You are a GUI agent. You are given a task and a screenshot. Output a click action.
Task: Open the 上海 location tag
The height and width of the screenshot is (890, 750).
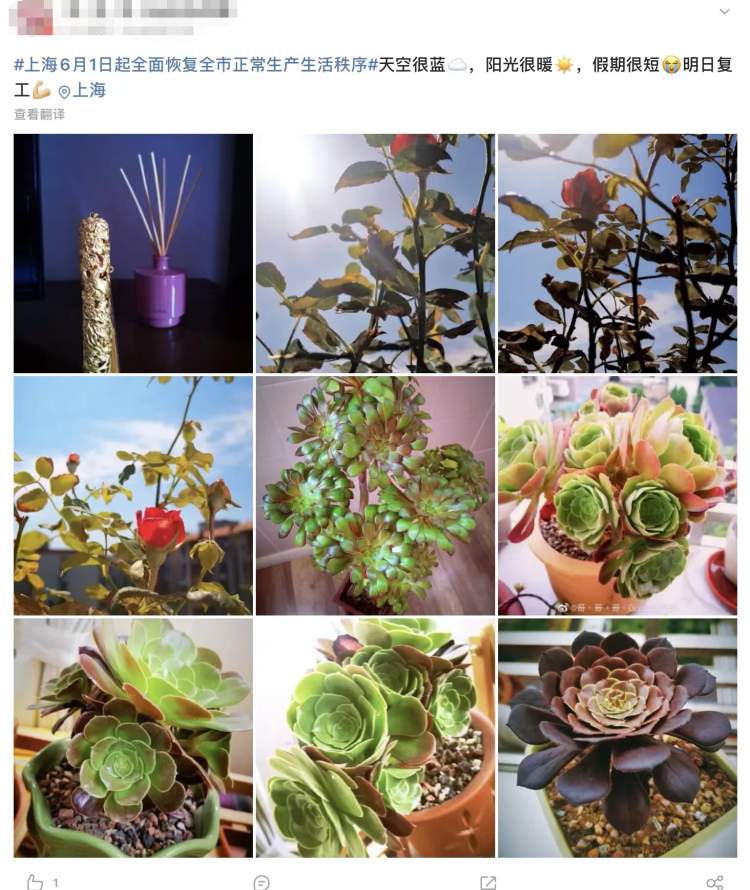pyautogui.click(x=82, y=91)
